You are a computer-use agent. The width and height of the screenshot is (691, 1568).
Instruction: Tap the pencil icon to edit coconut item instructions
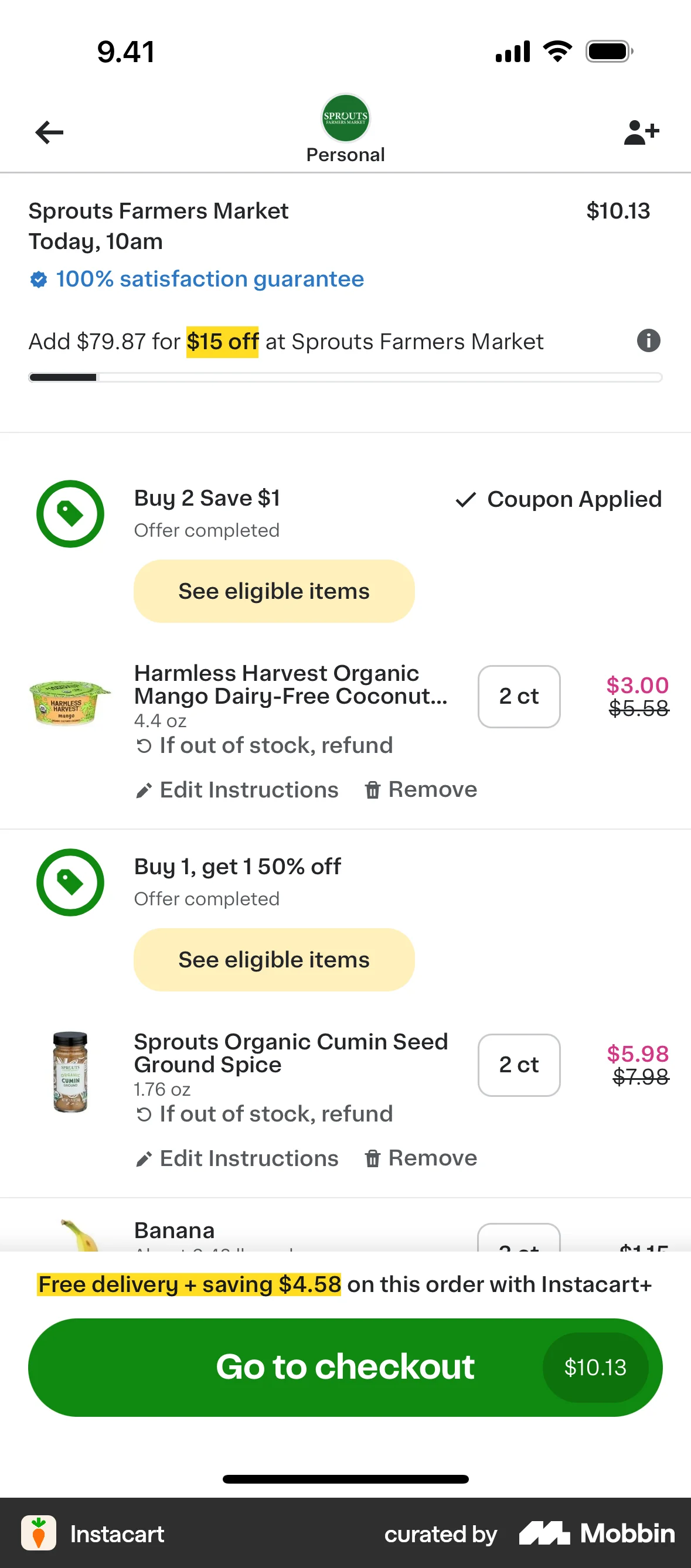click(x=144, y=789)
